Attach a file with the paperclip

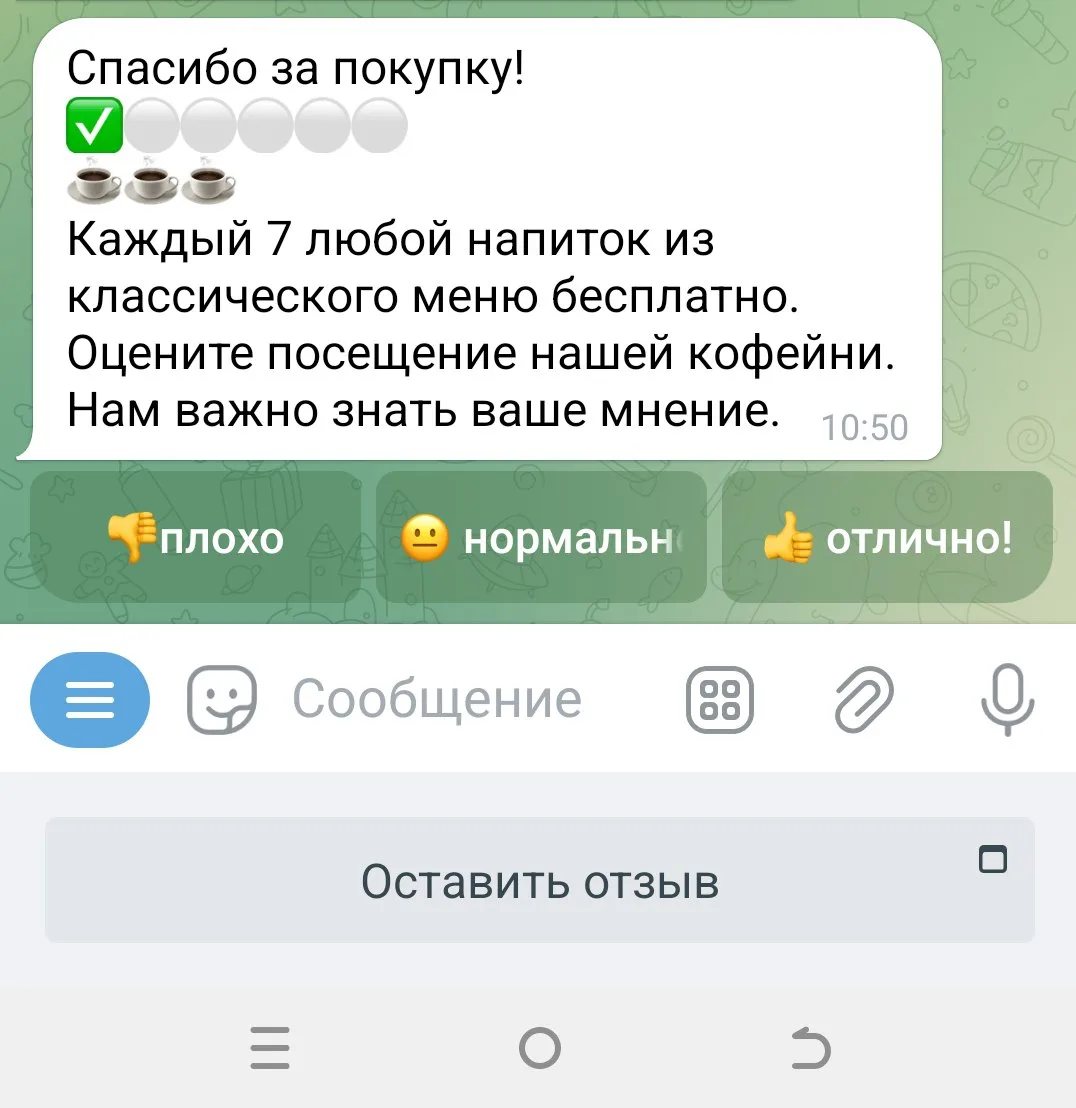point(863,700)
